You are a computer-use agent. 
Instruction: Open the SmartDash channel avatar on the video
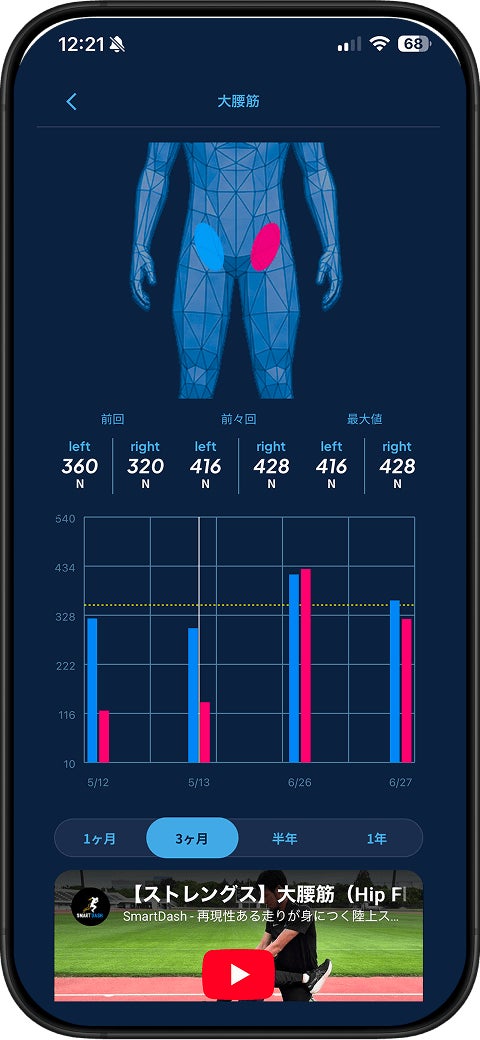pyautogui.click(x=91, y=907)
